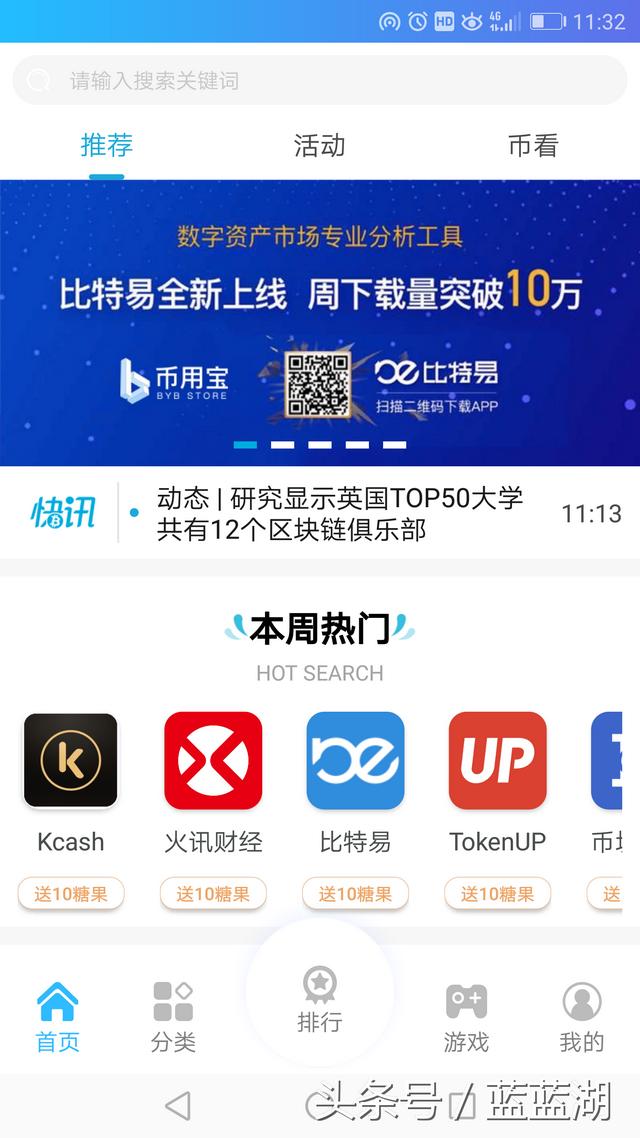The height and width of the screenshot is (1138, 640).
Task: Open the 火讯财经 app
Action: click(213, 761)
